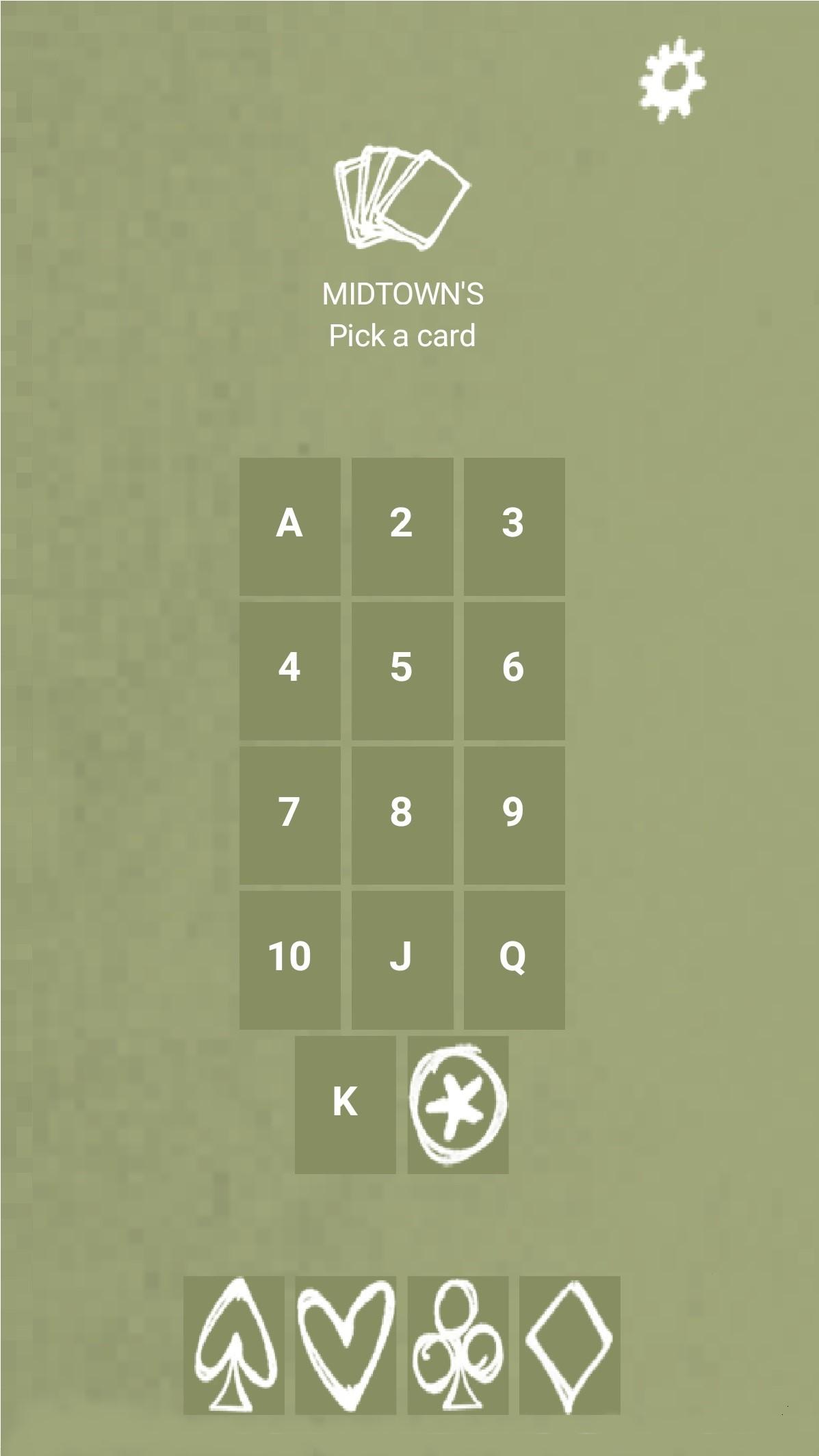Choose card value 10
This screenshot has height=1456, width=819.
coord(289,959)
